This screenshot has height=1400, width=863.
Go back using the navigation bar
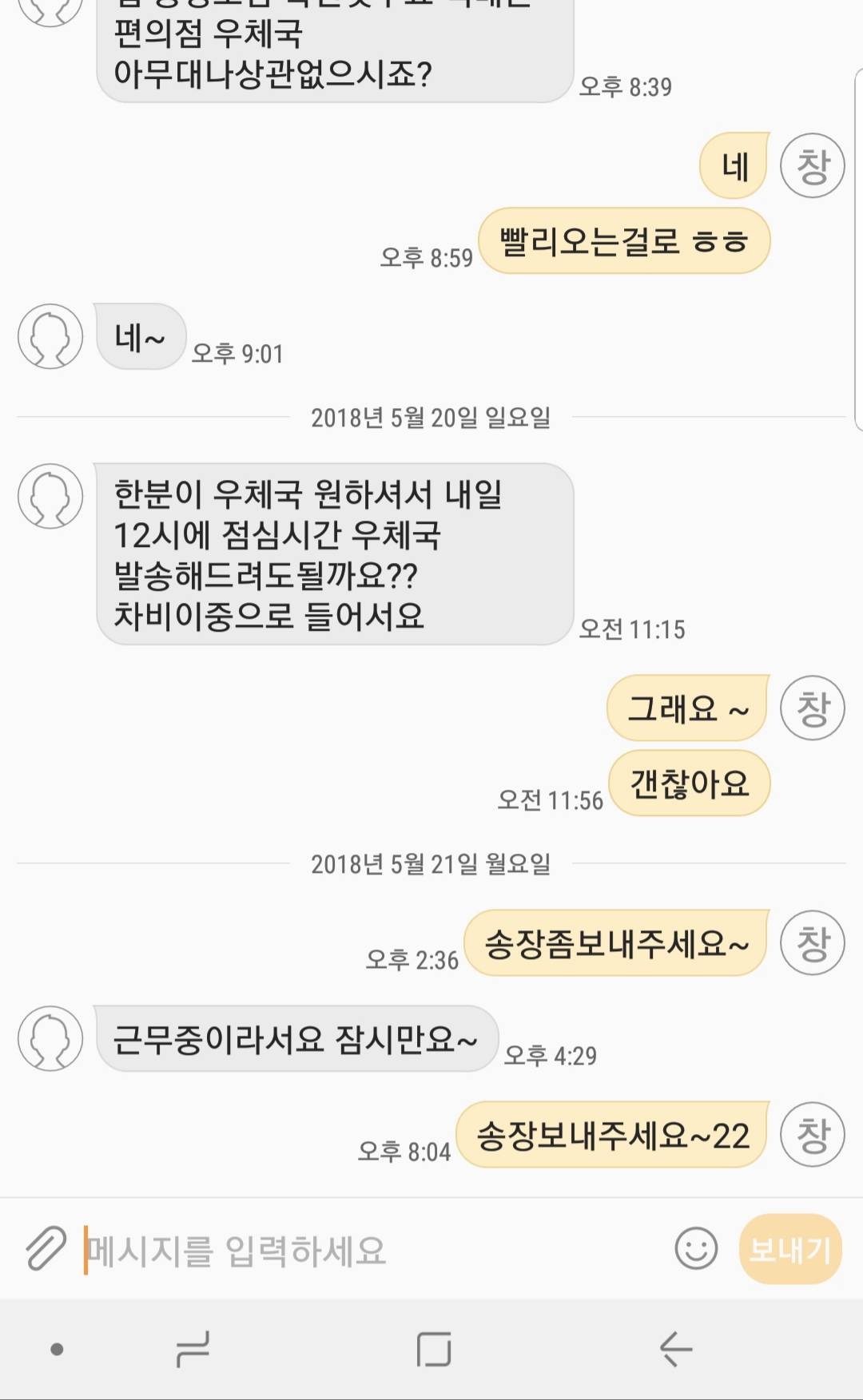675,1350
